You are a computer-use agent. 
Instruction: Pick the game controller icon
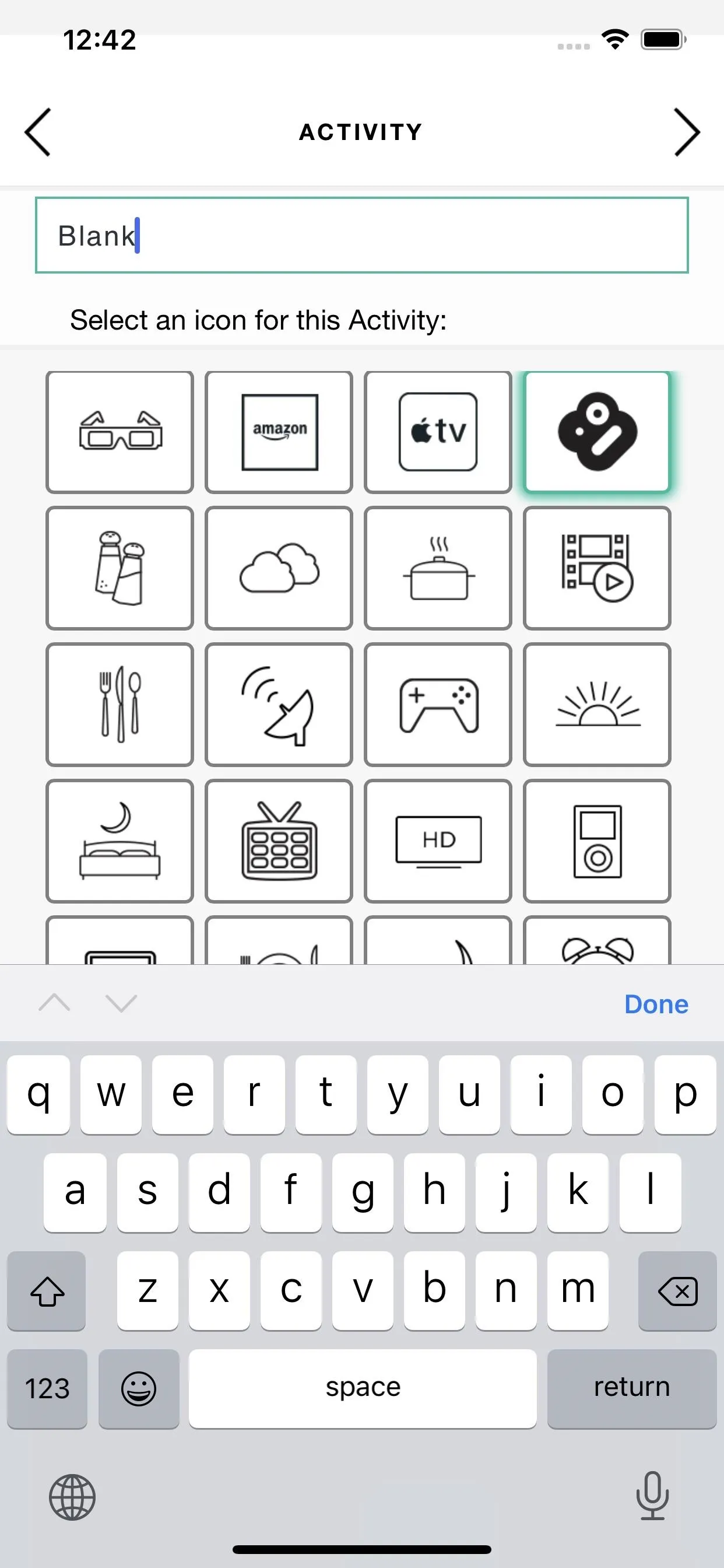tap(438, 704)
